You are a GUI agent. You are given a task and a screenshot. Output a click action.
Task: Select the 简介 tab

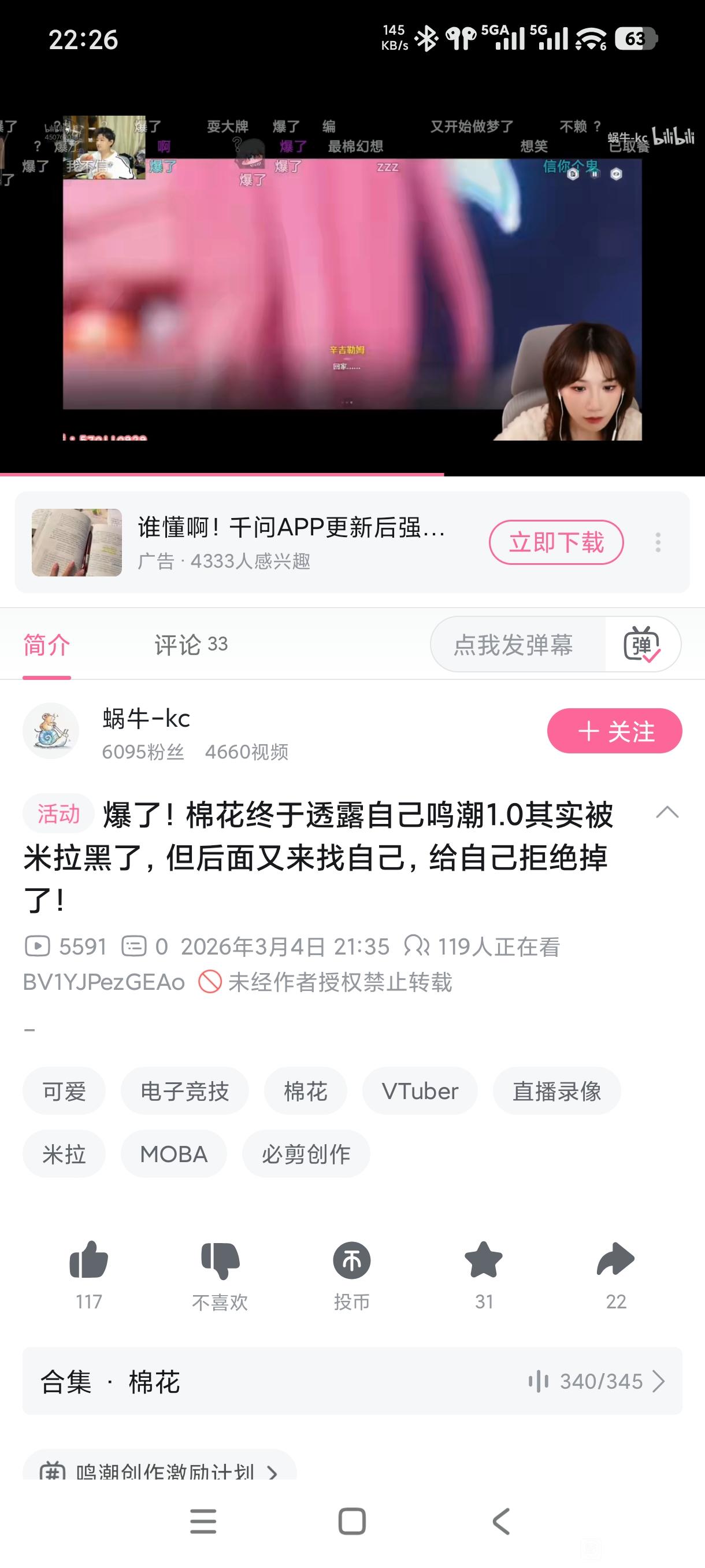pyautogui.click(x=47, y=645)
